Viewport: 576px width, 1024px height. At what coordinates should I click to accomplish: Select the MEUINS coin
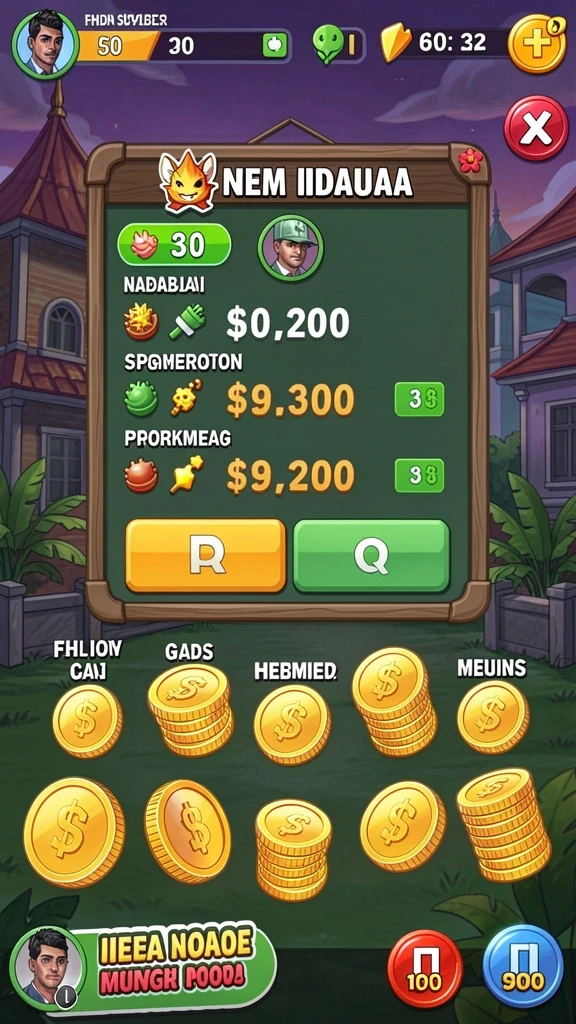[492, 716]
